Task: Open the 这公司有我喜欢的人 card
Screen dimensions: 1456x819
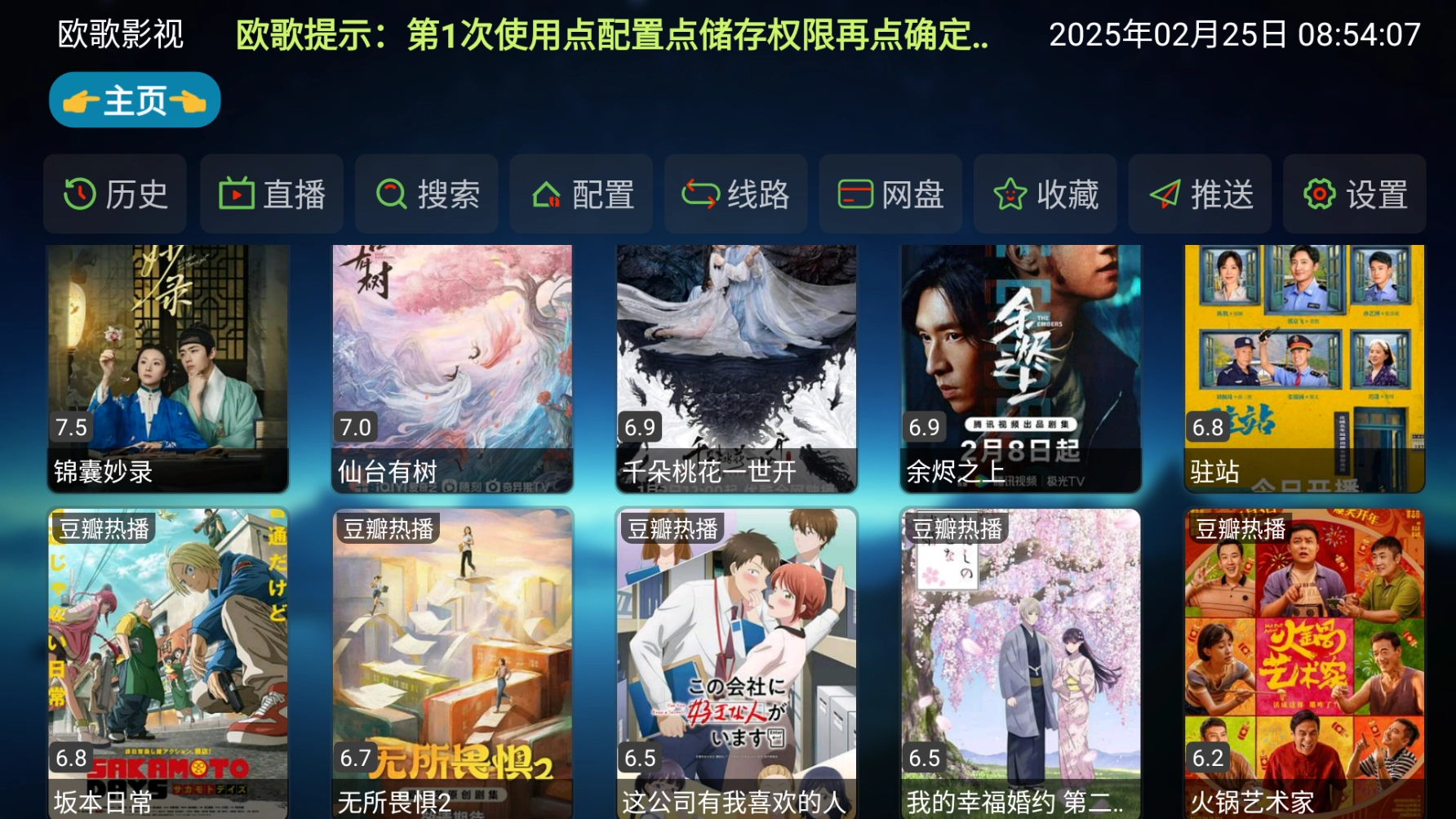Action: (x=736, y=661)
